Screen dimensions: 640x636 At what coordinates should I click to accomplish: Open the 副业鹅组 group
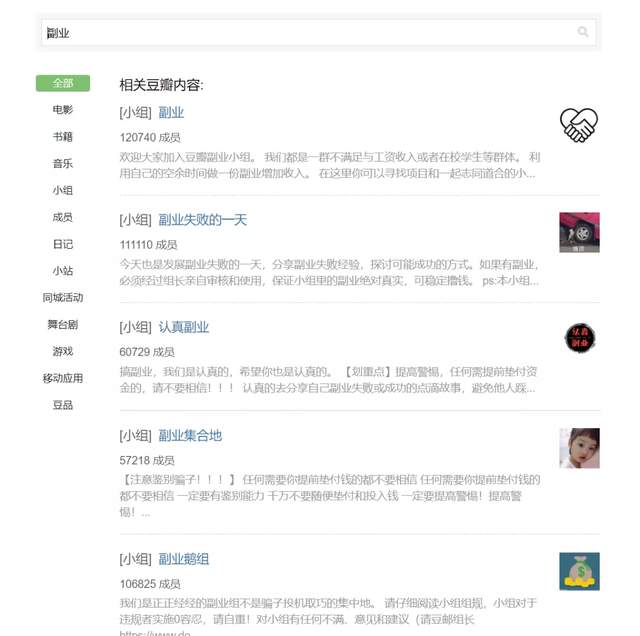(184, 559)
